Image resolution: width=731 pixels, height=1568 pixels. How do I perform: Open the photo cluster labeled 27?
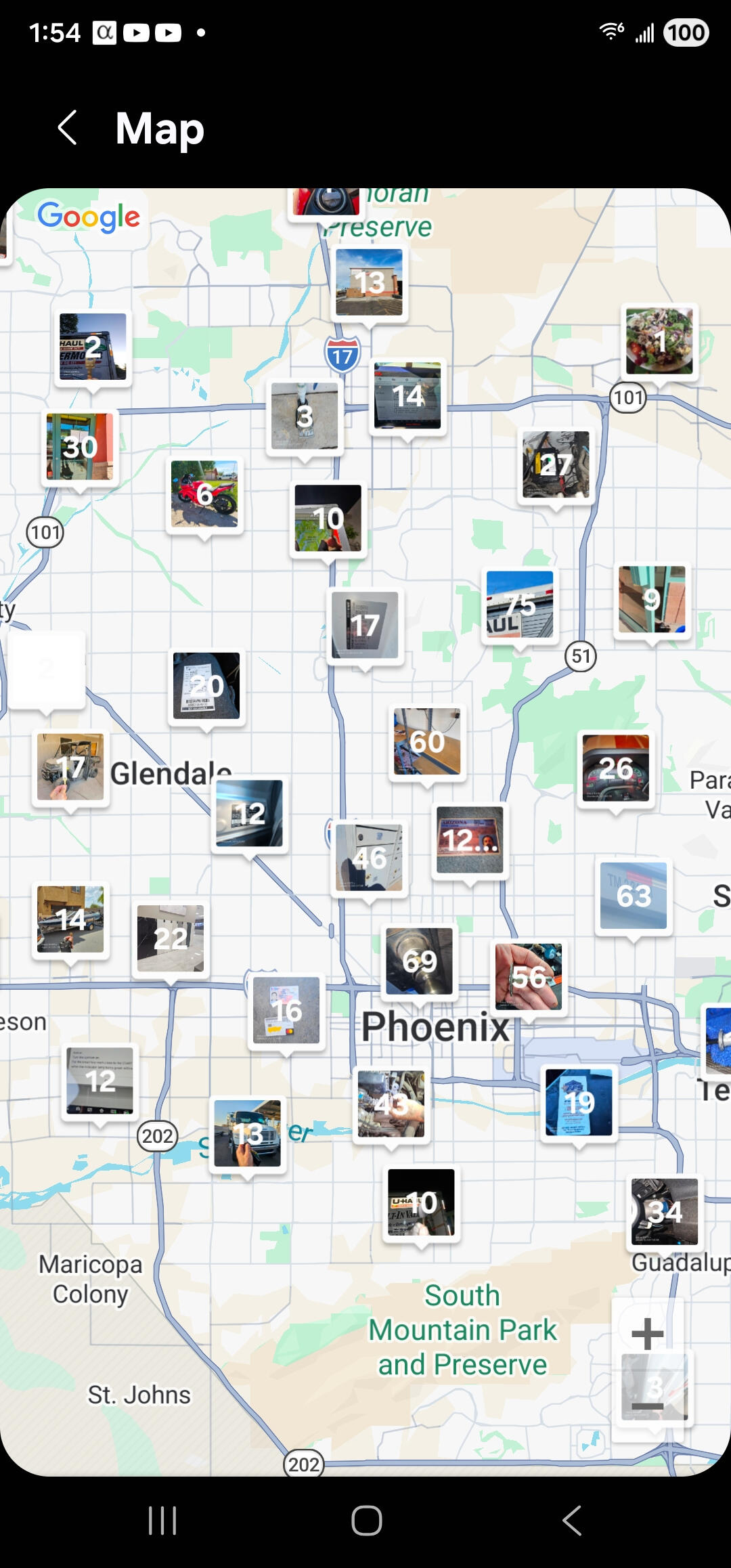click(x=556, y=464)
